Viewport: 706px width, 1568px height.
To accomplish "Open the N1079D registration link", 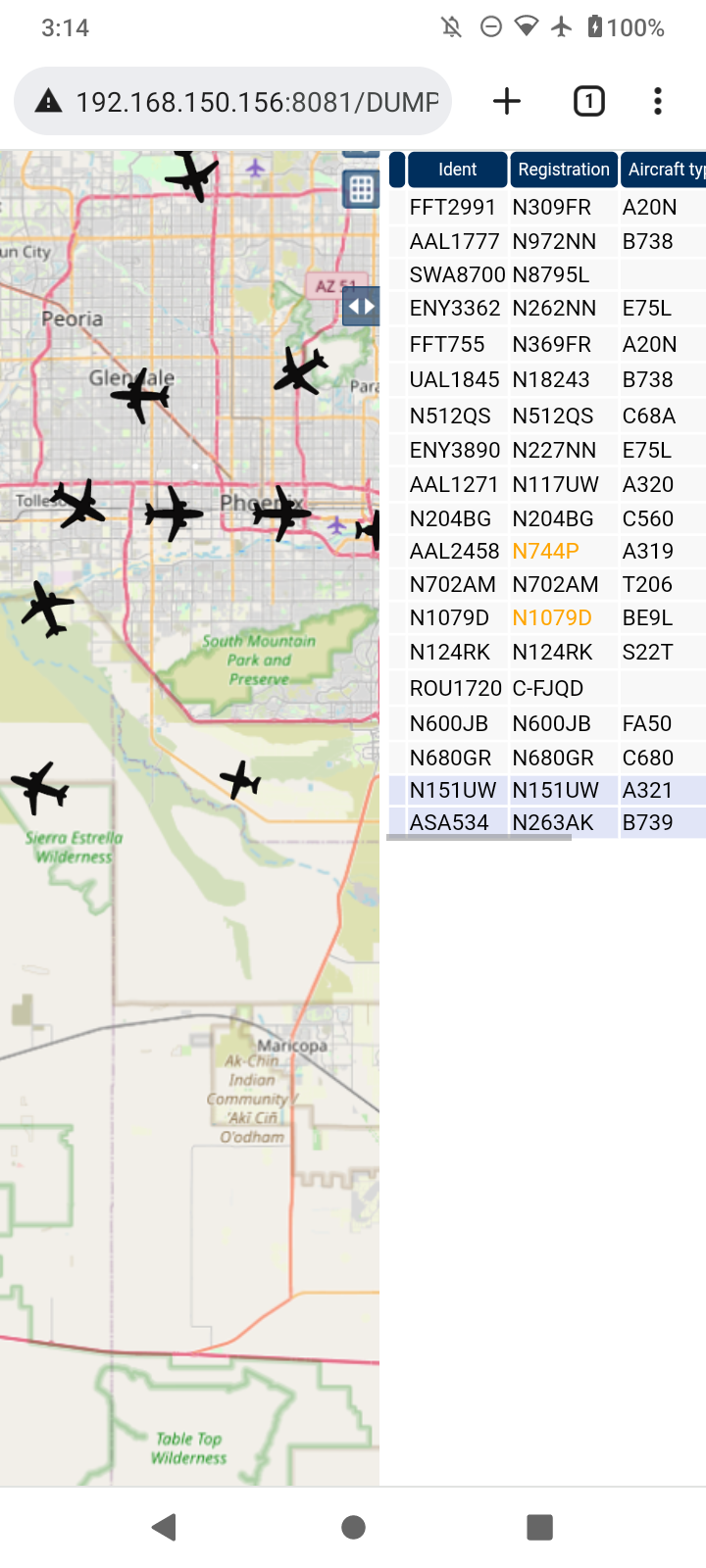I will pos(552,617).
